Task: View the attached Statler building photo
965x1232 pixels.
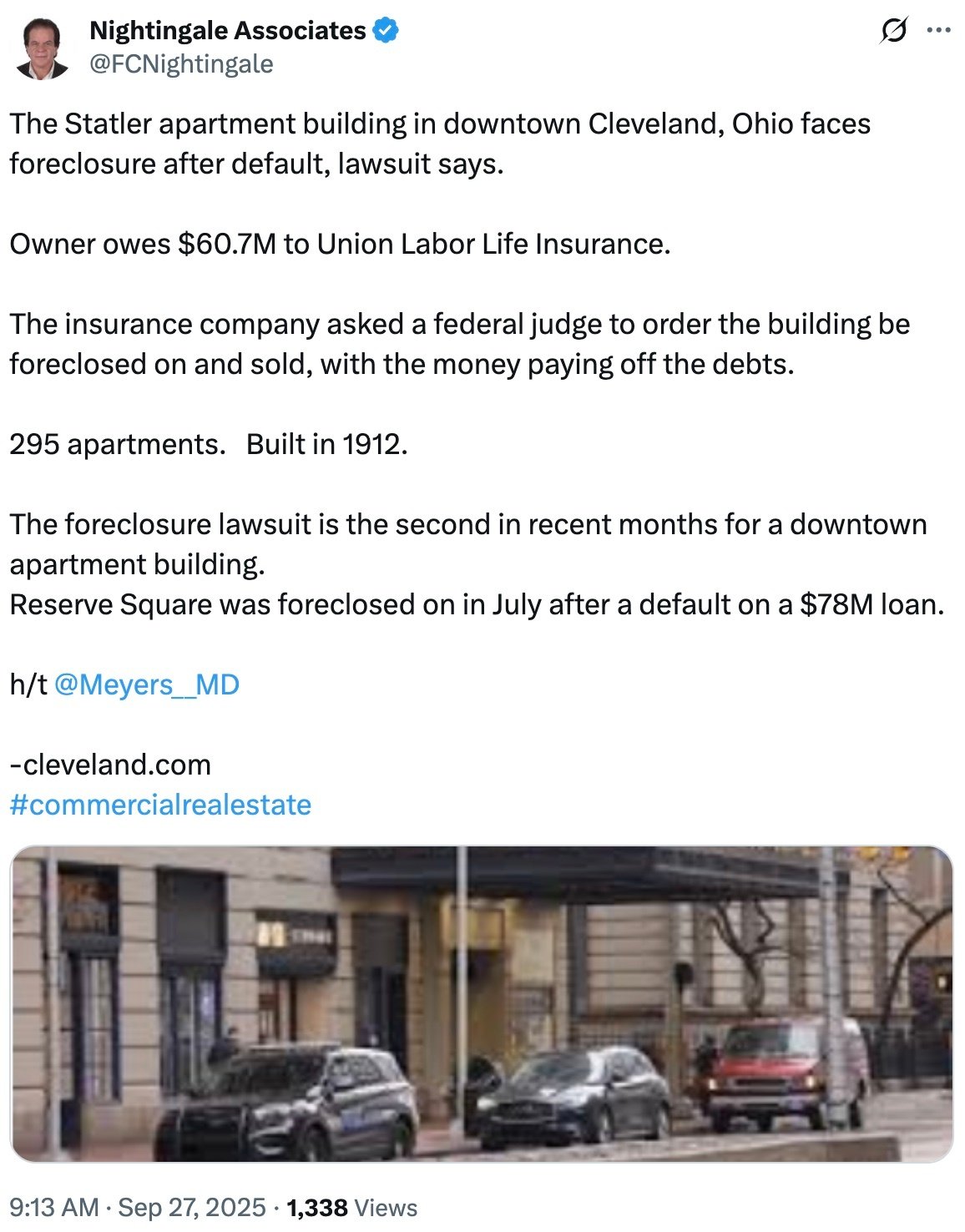Action: [x=482, y=1003]
